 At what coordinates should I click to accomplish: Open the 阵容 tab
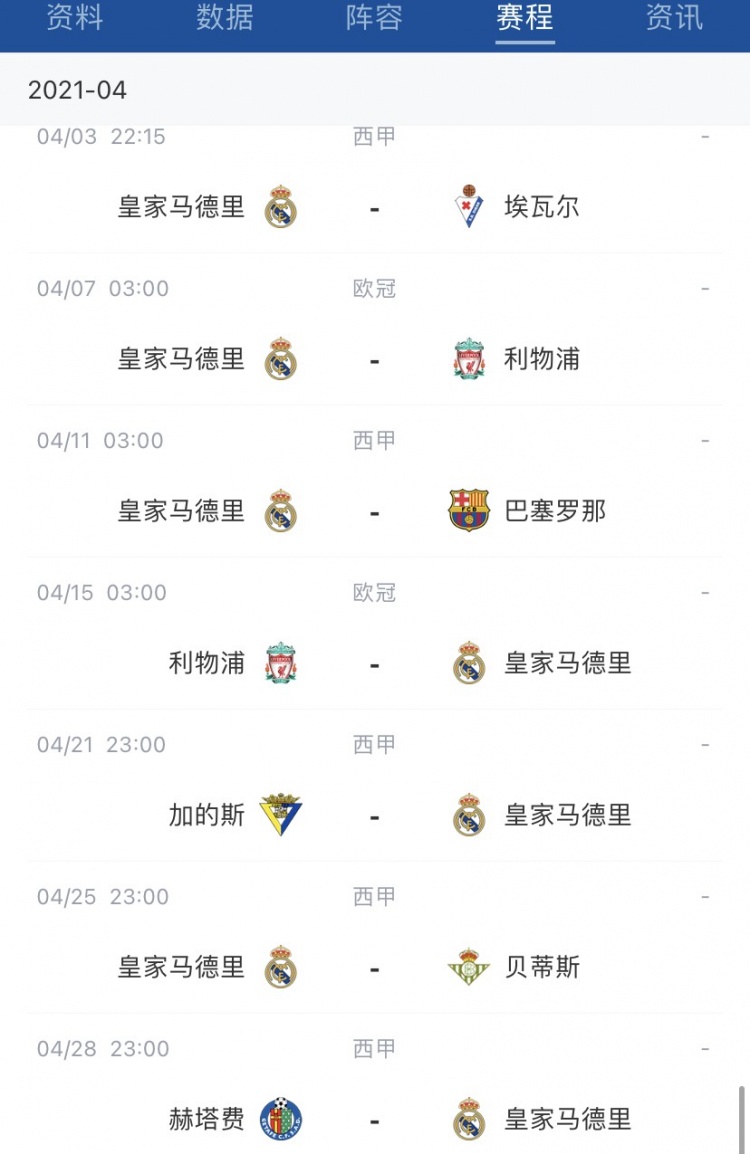tap(374, 17)
